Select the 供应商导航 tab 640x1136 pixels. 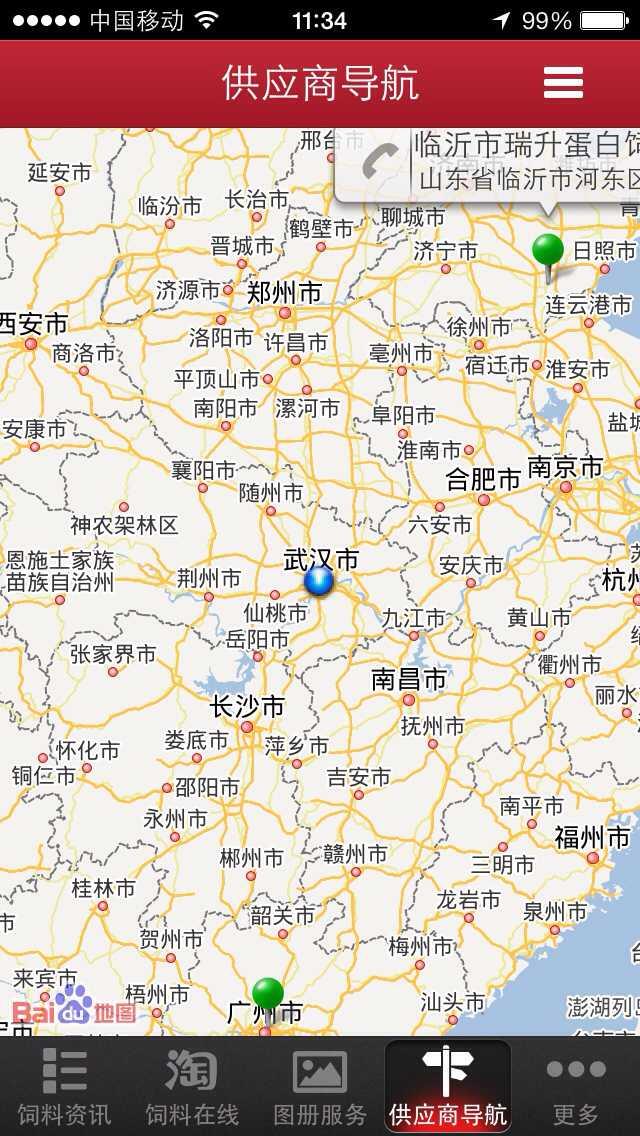447,1088
